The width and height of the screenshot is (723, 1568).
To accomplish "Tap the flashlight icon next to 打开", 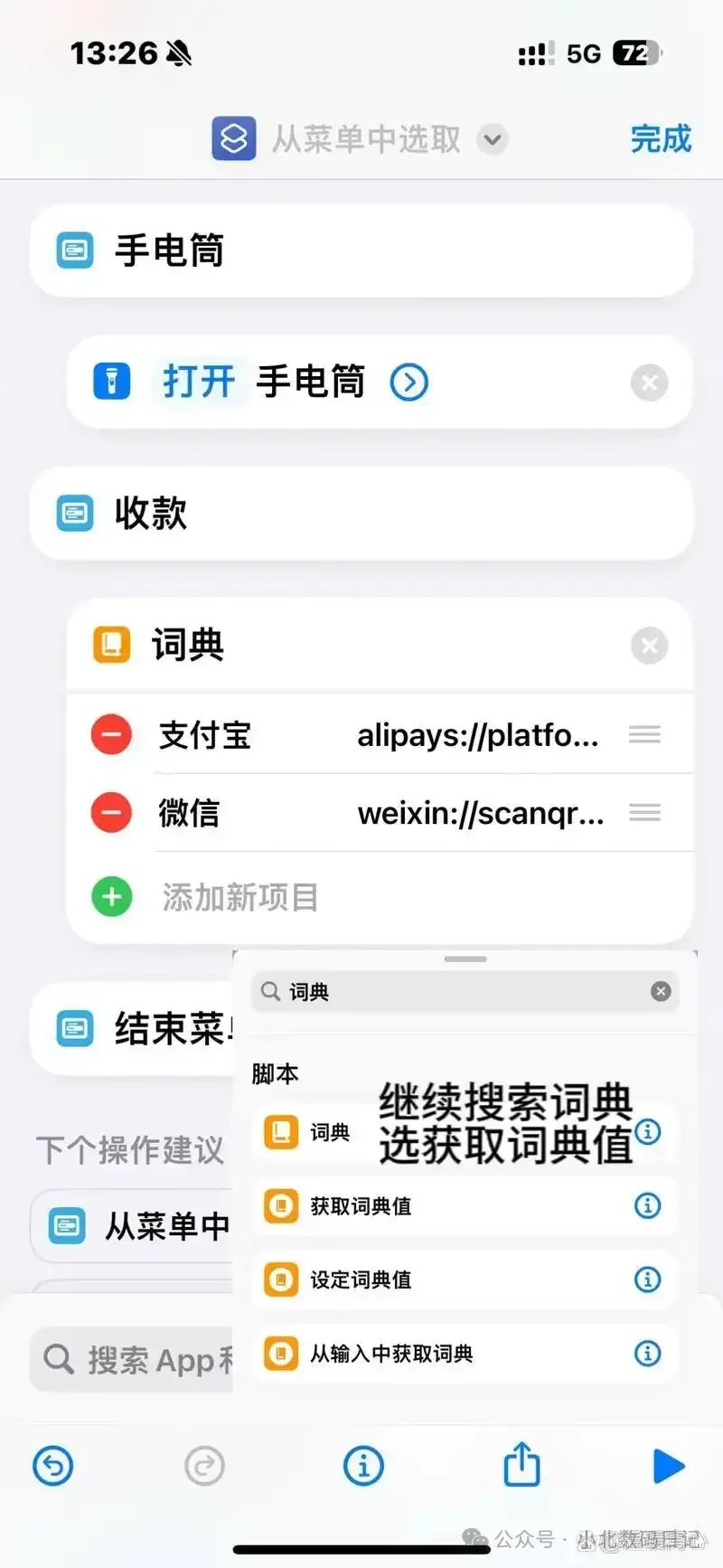I will pos(112,382).
